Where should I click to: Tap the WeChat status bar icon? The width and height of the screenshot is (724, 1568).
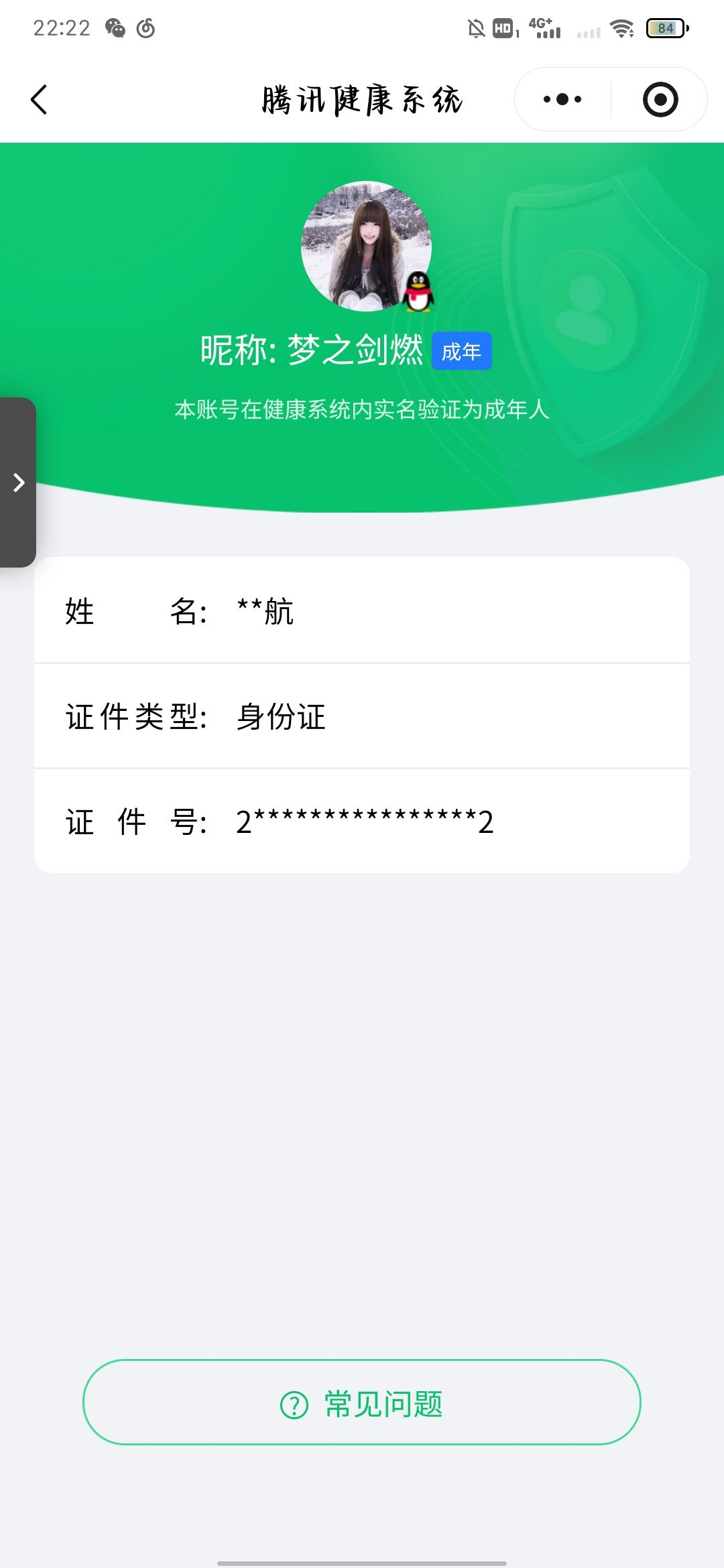point(114,28)
